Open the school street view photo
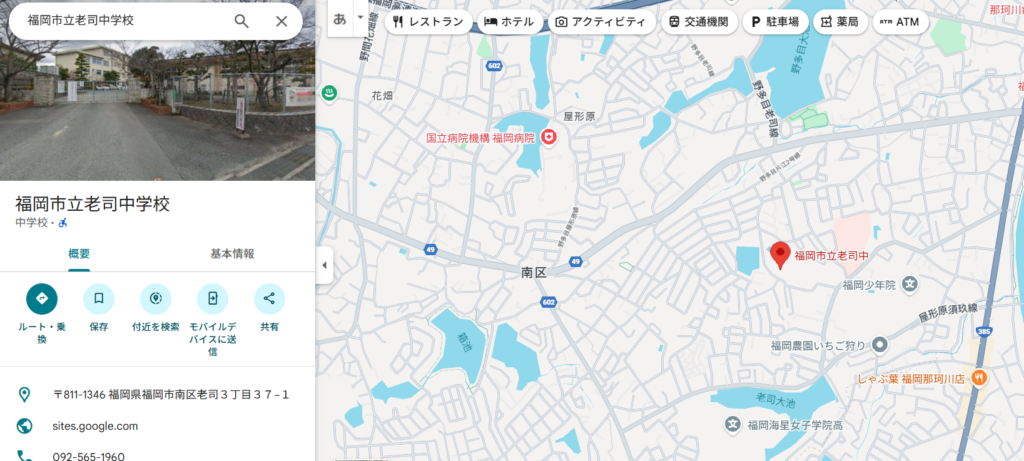 coord(157,110)
